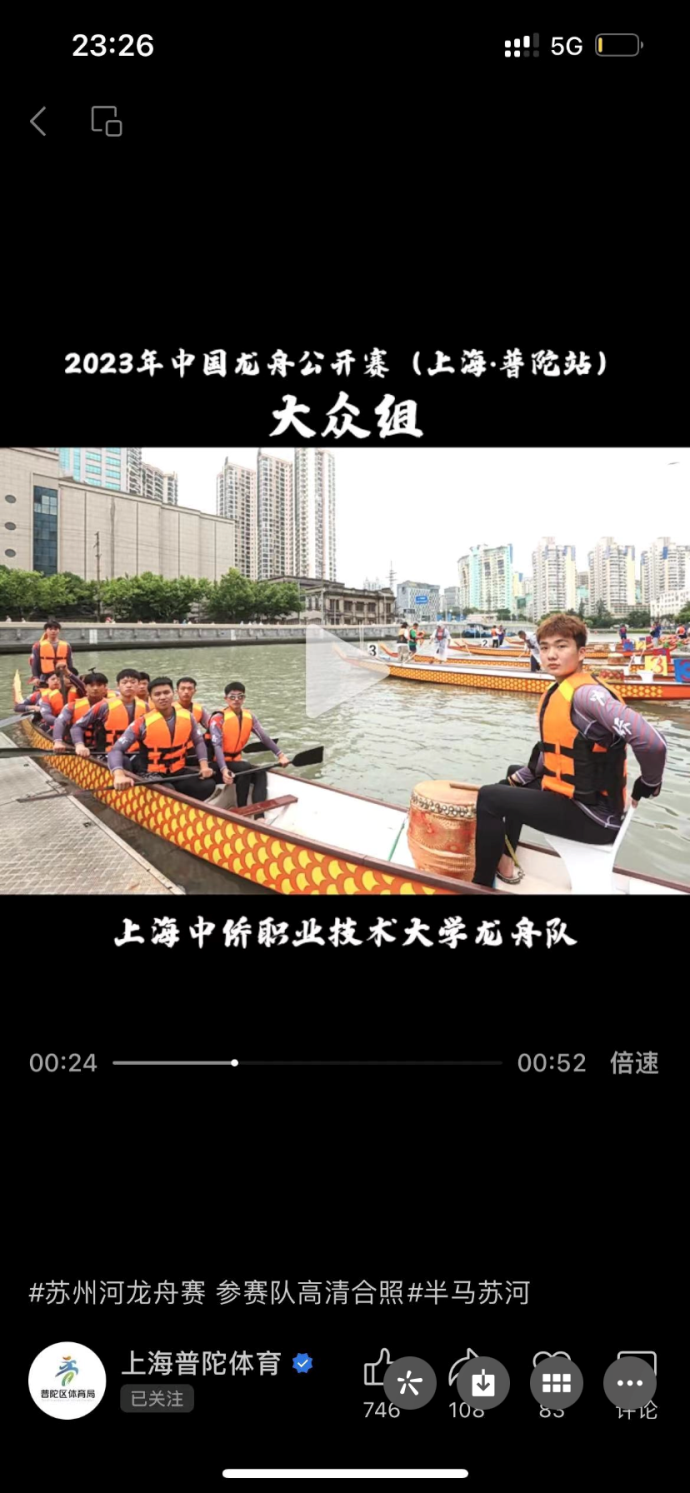Open the floating grid menu button

click(x=556, y=1383)
